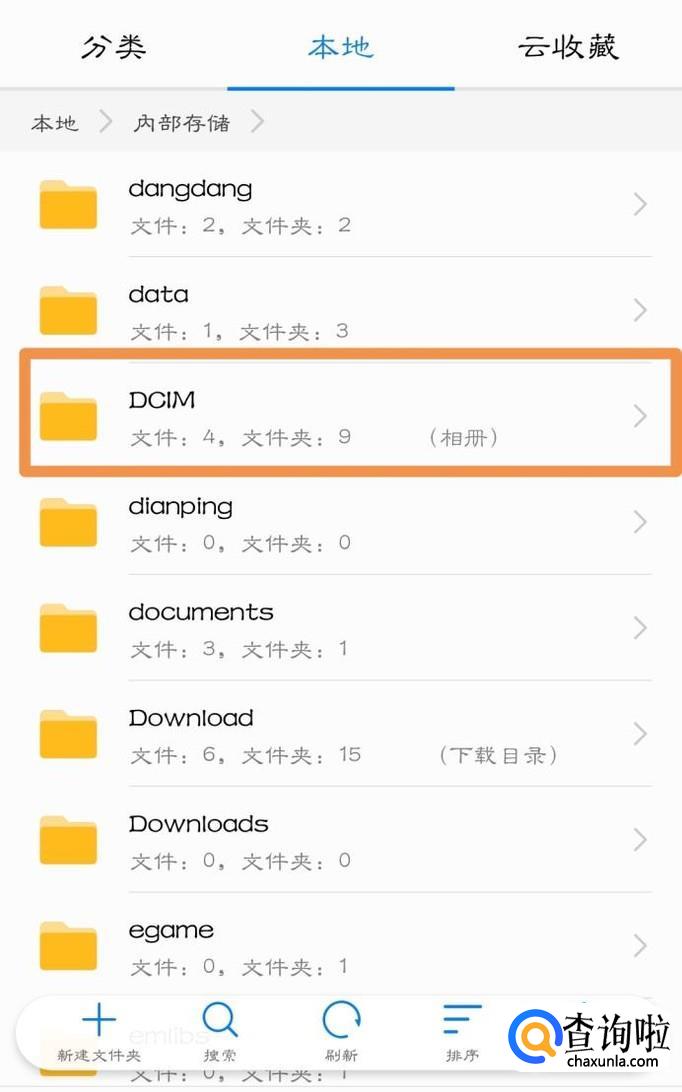Go to 本地 in the breadcrumb path
Screen dimensions: 682x1092
click(x=55, y=123)
